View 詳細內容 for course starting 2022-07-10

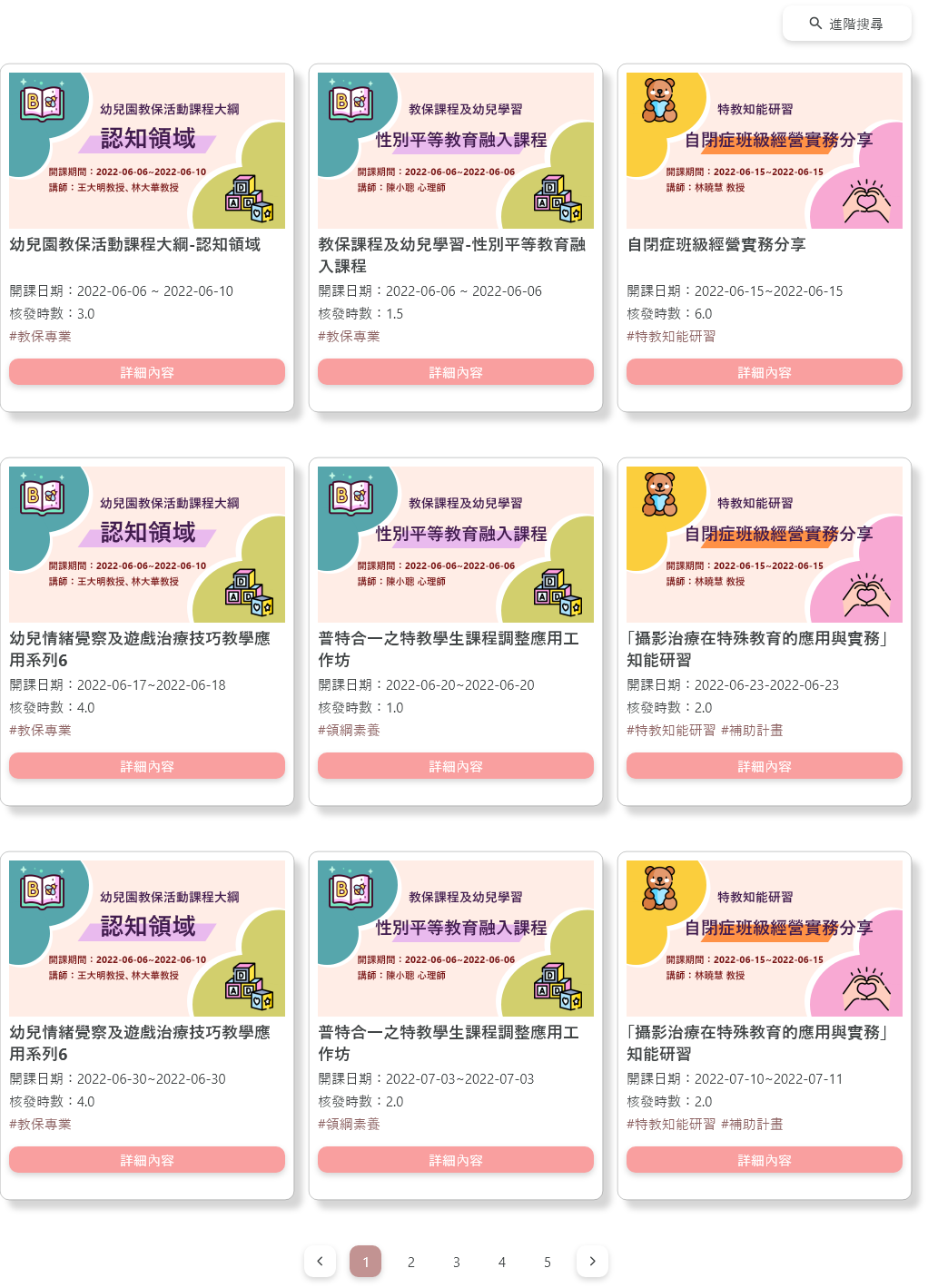(x=765, y=1160)
